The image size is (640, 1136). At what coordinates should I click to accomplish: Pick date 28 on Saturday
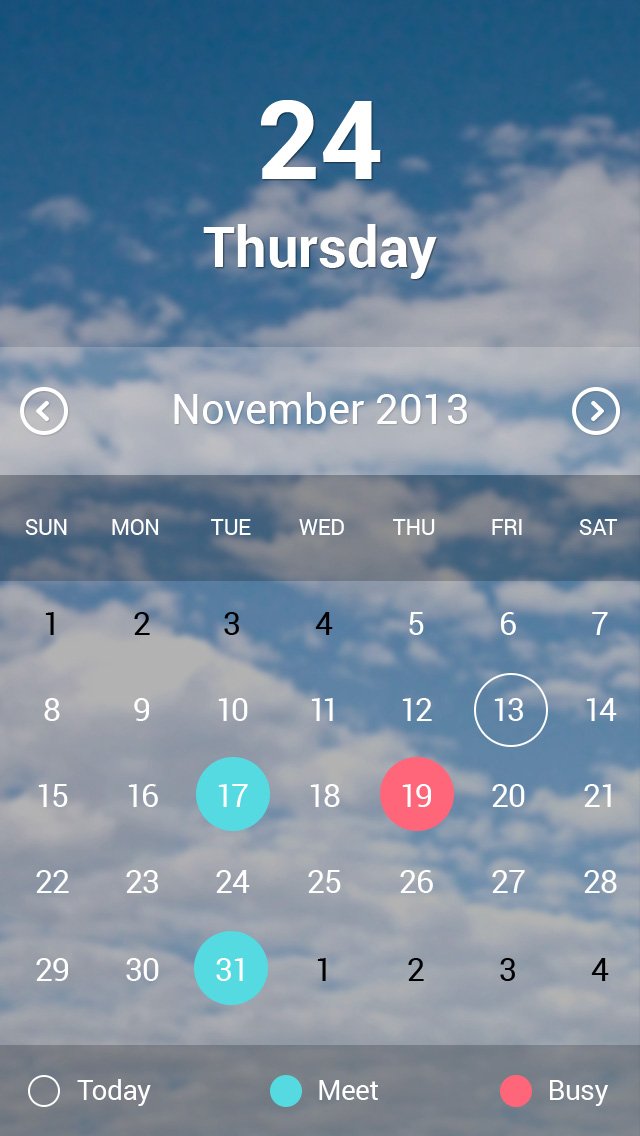pos(600,882)
